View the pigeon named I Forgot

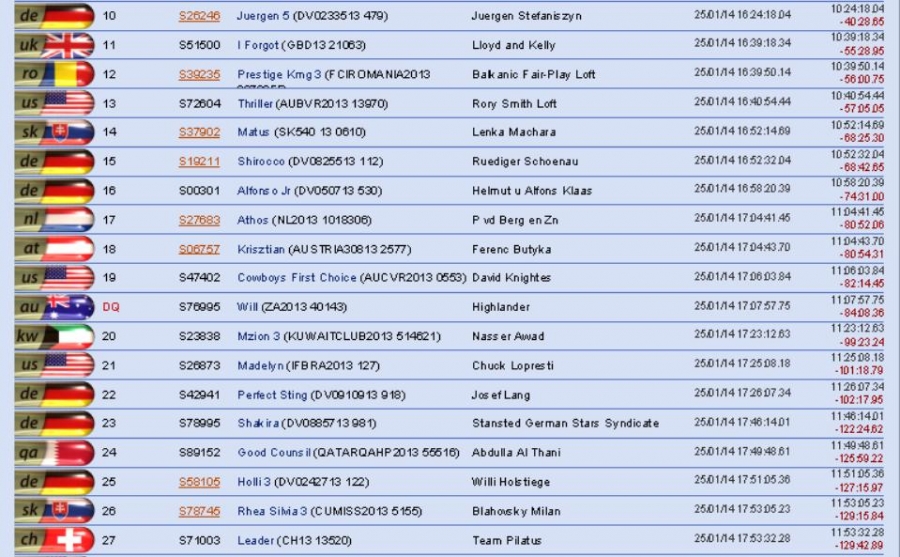pos(258,45)
